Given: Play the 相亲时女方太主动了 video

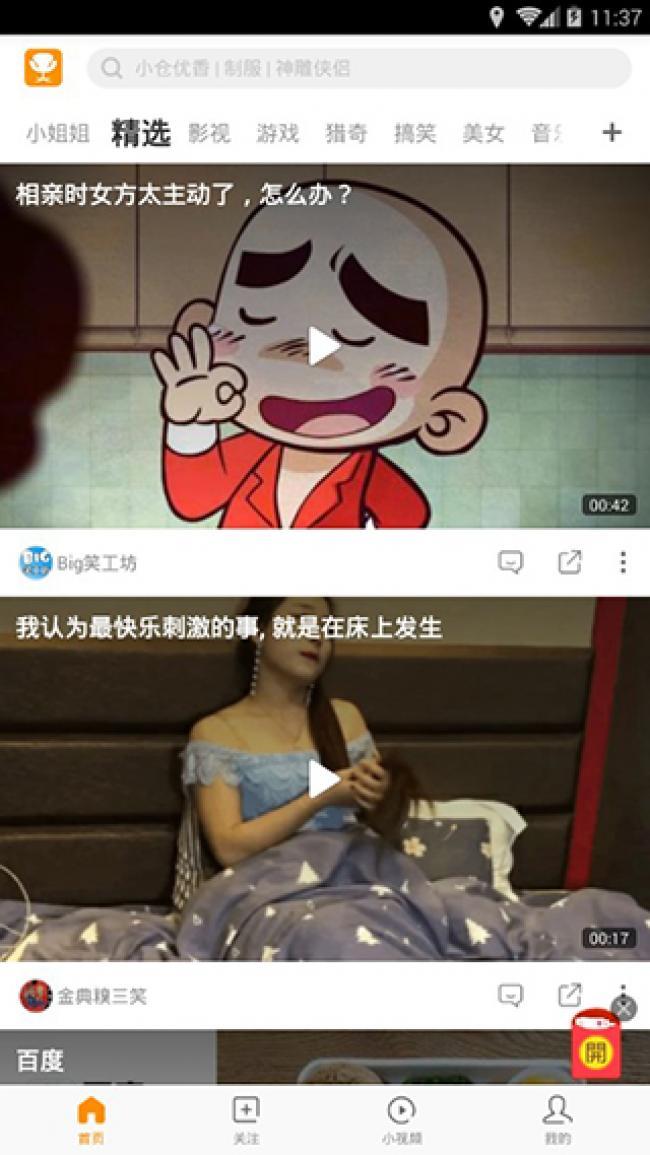Looking at the screenshot, I should 324,346.
